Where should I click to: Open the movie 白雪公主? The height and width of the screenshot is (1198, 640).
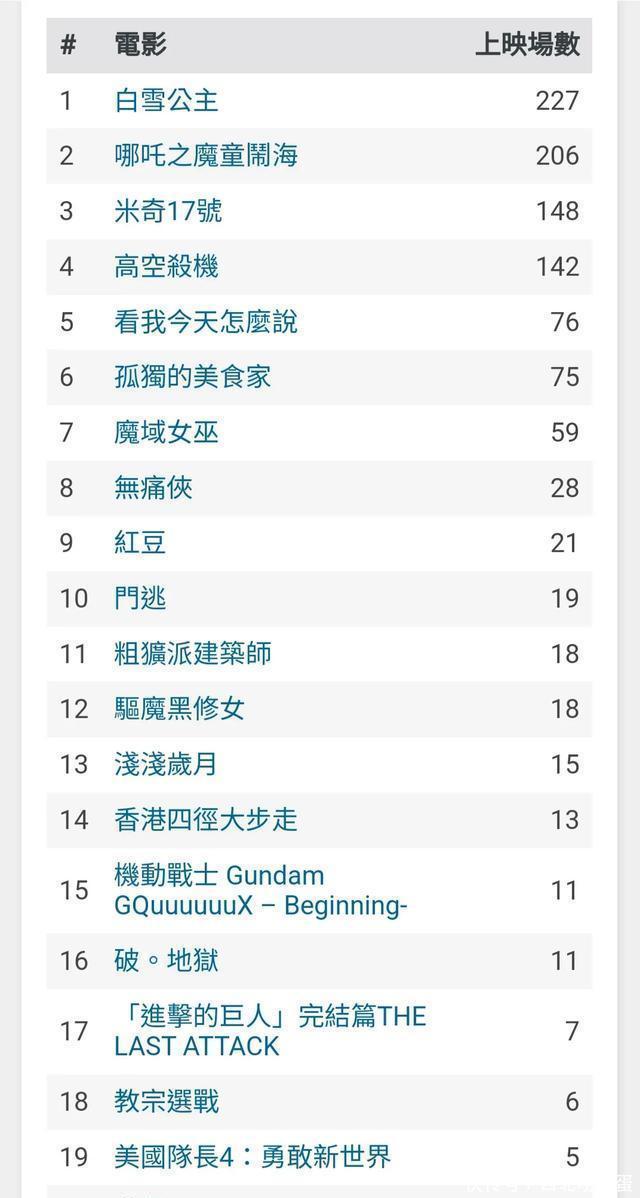166,100
